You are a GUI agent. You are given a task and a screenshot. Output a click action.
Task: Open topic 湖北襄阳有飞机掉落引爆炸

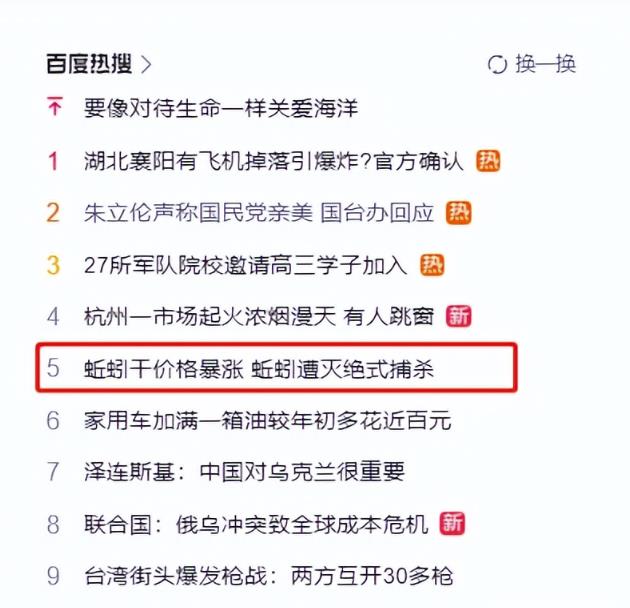pyautogui.click(x=274, y=160)
